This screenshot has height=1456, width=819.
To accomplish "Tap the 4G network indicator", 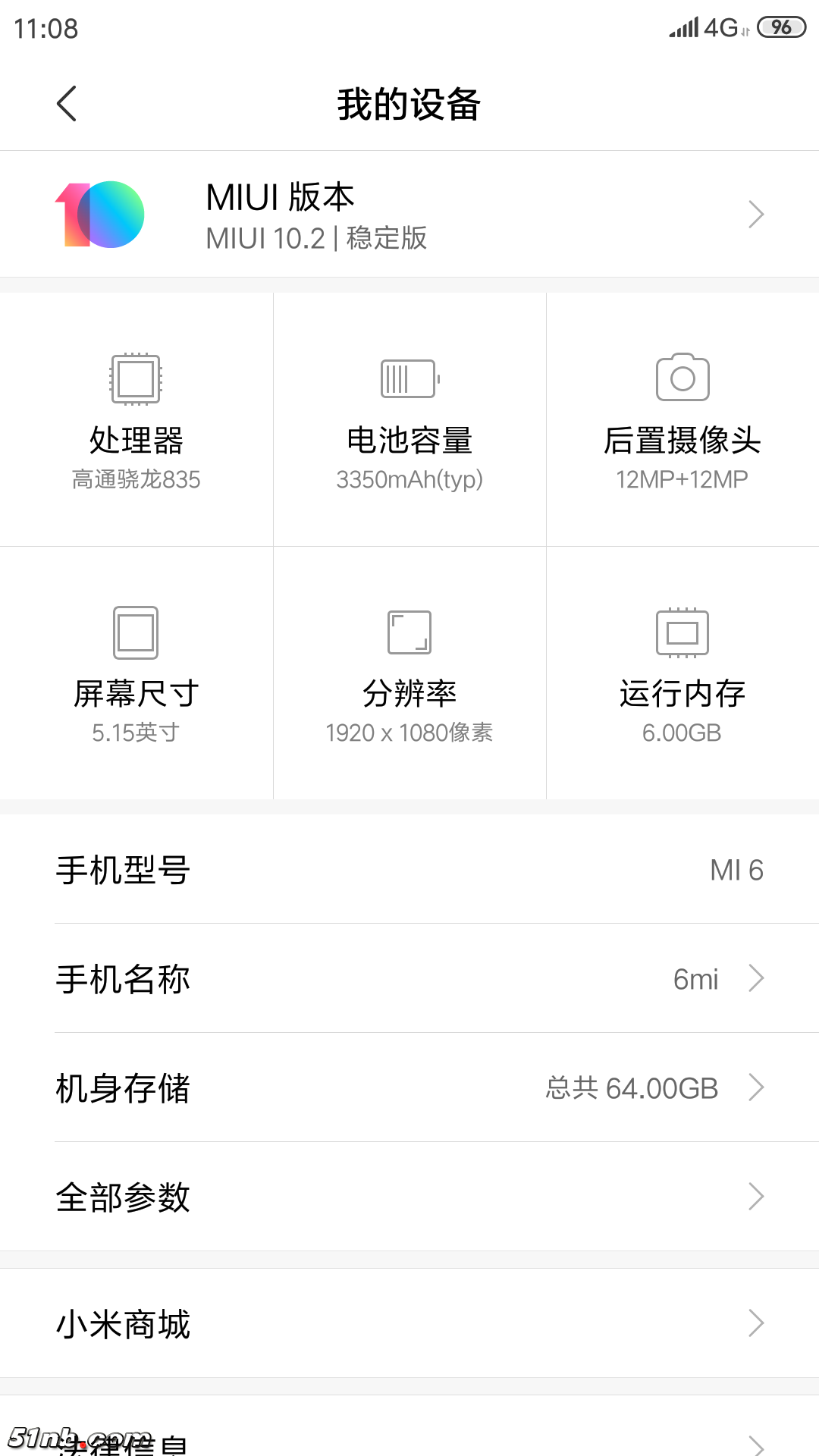I will (x=722, y=27).
